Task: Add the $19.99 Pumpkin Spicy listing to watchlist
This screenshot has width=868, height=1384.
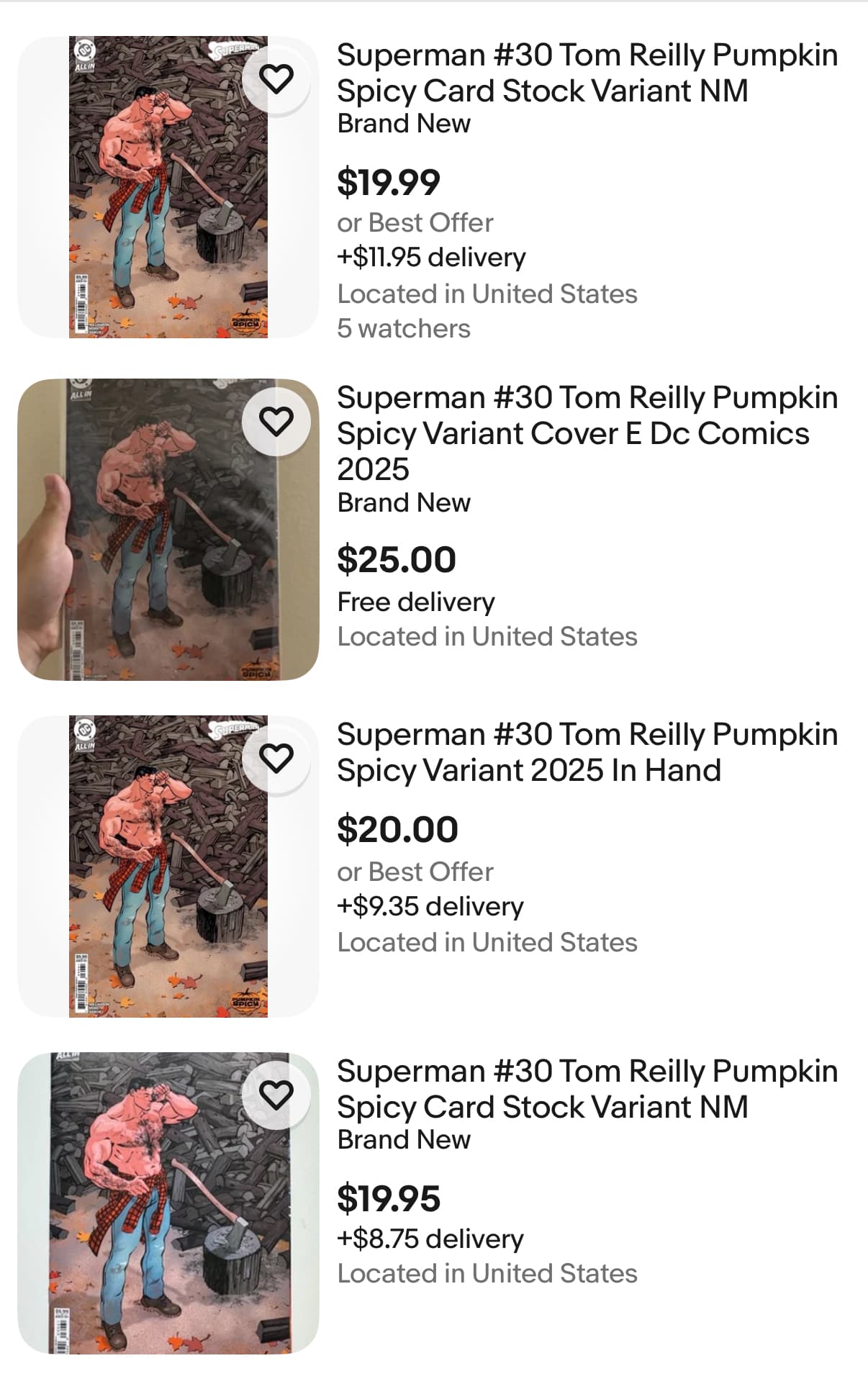Action: pos(276,78)
